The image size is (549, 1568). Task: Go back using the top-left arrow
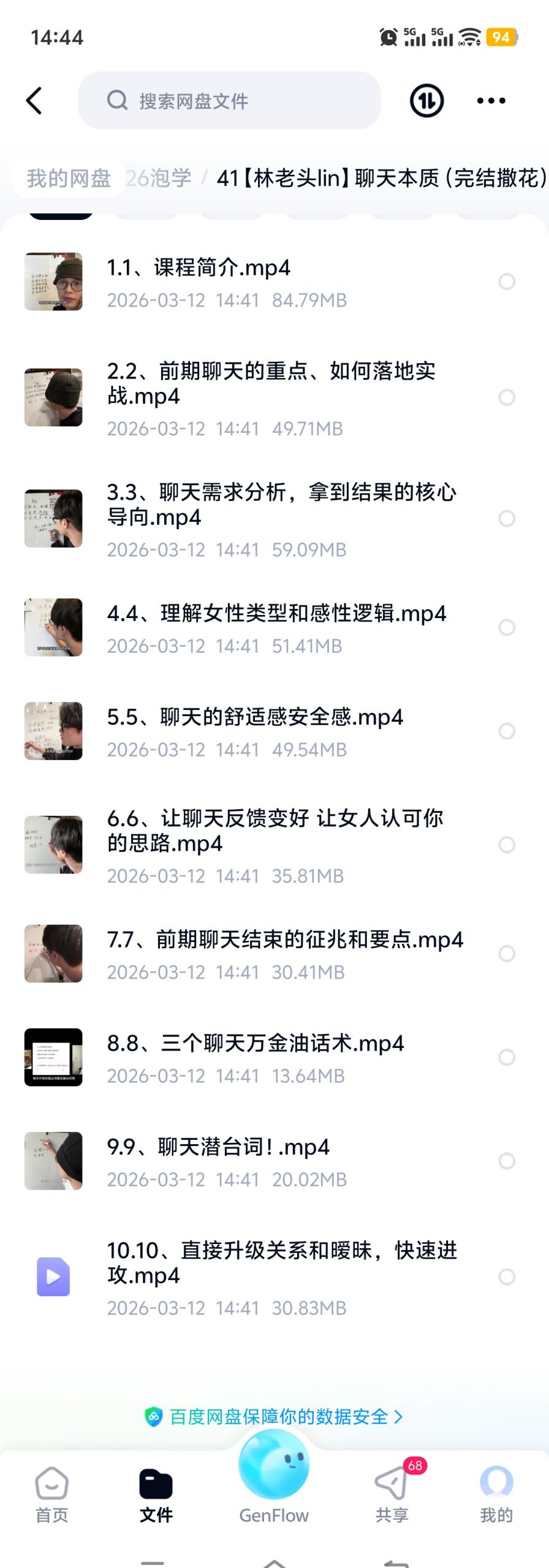tap(34, 100)
